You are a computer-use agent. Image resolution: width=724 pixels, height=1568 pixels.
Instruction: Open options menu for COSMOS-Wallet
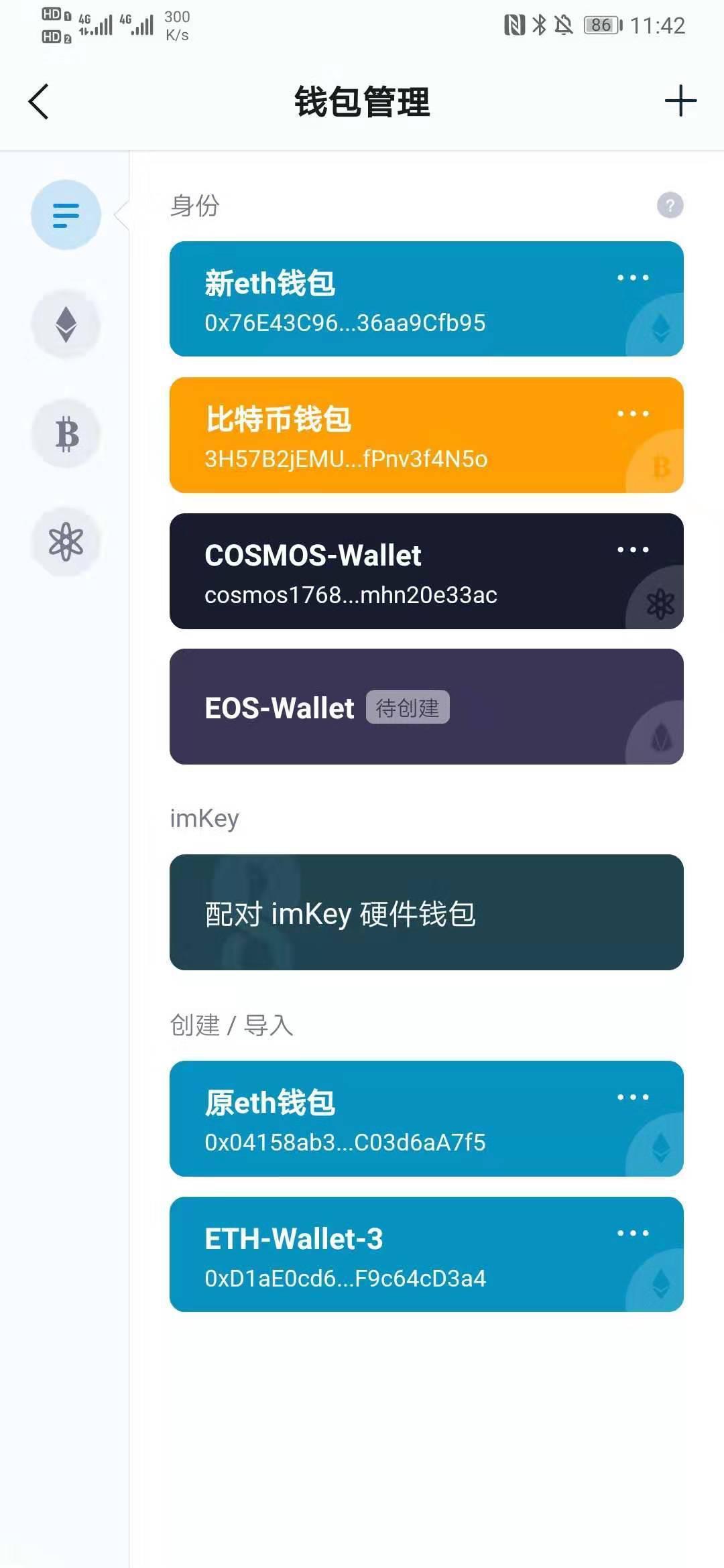click(x=632, y=549)
